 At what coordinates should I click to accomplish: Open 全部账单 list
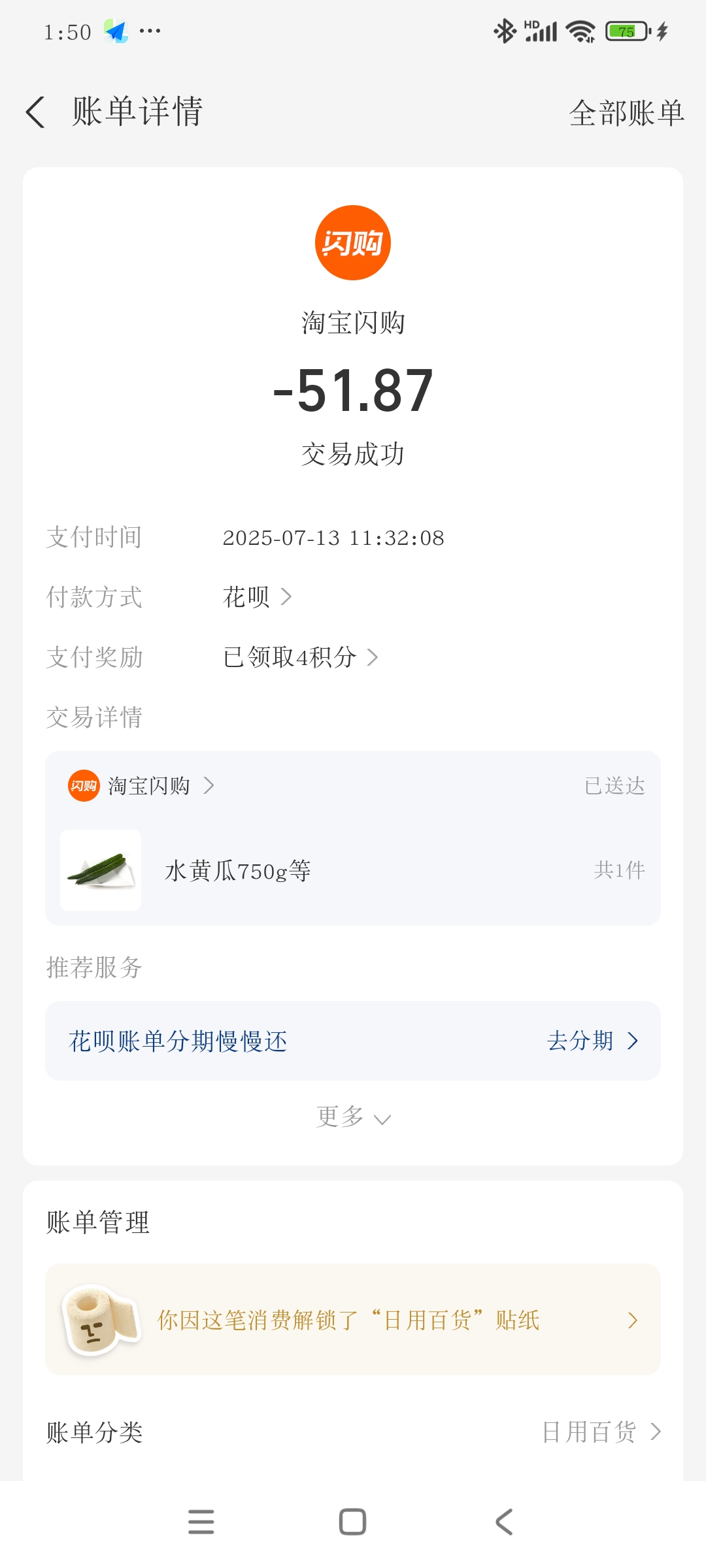pyautogui.click(x=626, y=113)
